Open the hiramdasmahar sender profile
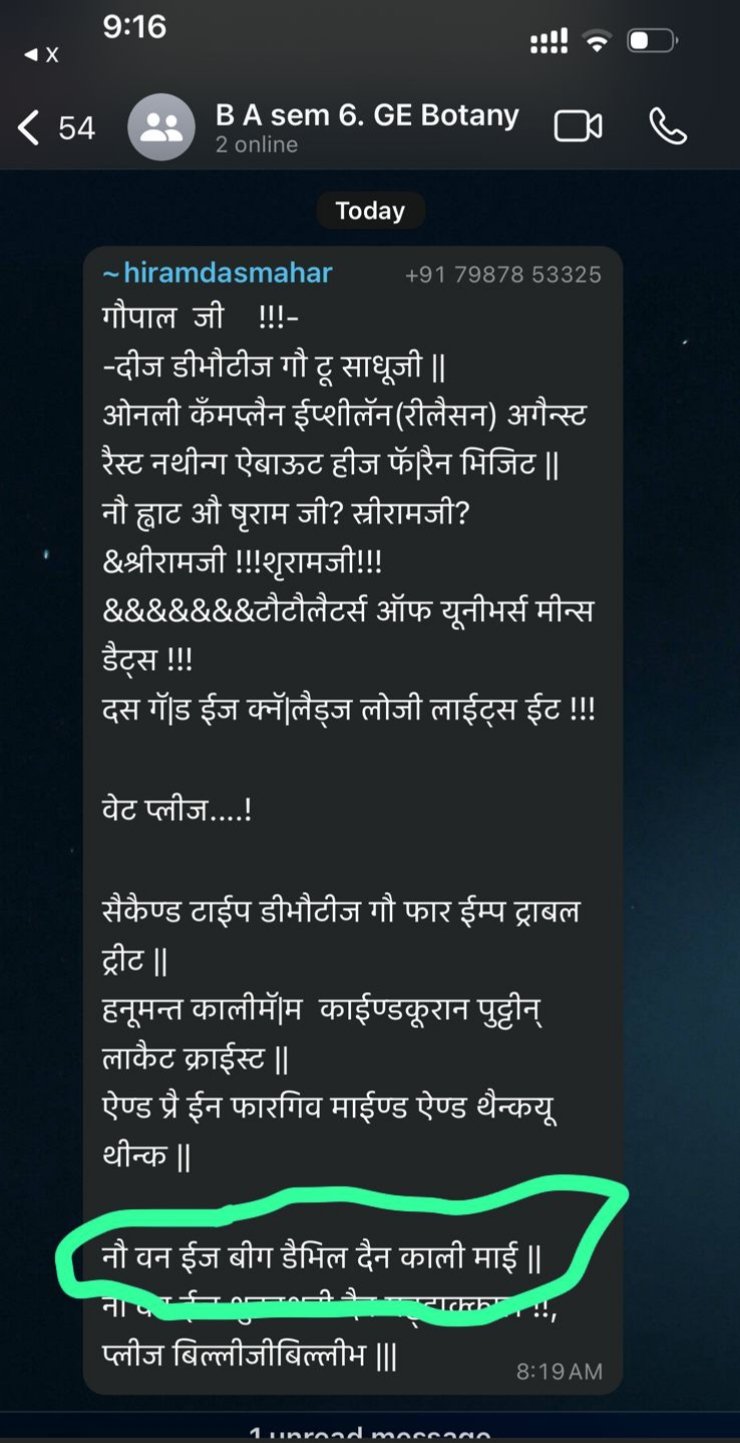Image resolution: width=740 pixels, height=1443 pixels. [x=217, y=272]
